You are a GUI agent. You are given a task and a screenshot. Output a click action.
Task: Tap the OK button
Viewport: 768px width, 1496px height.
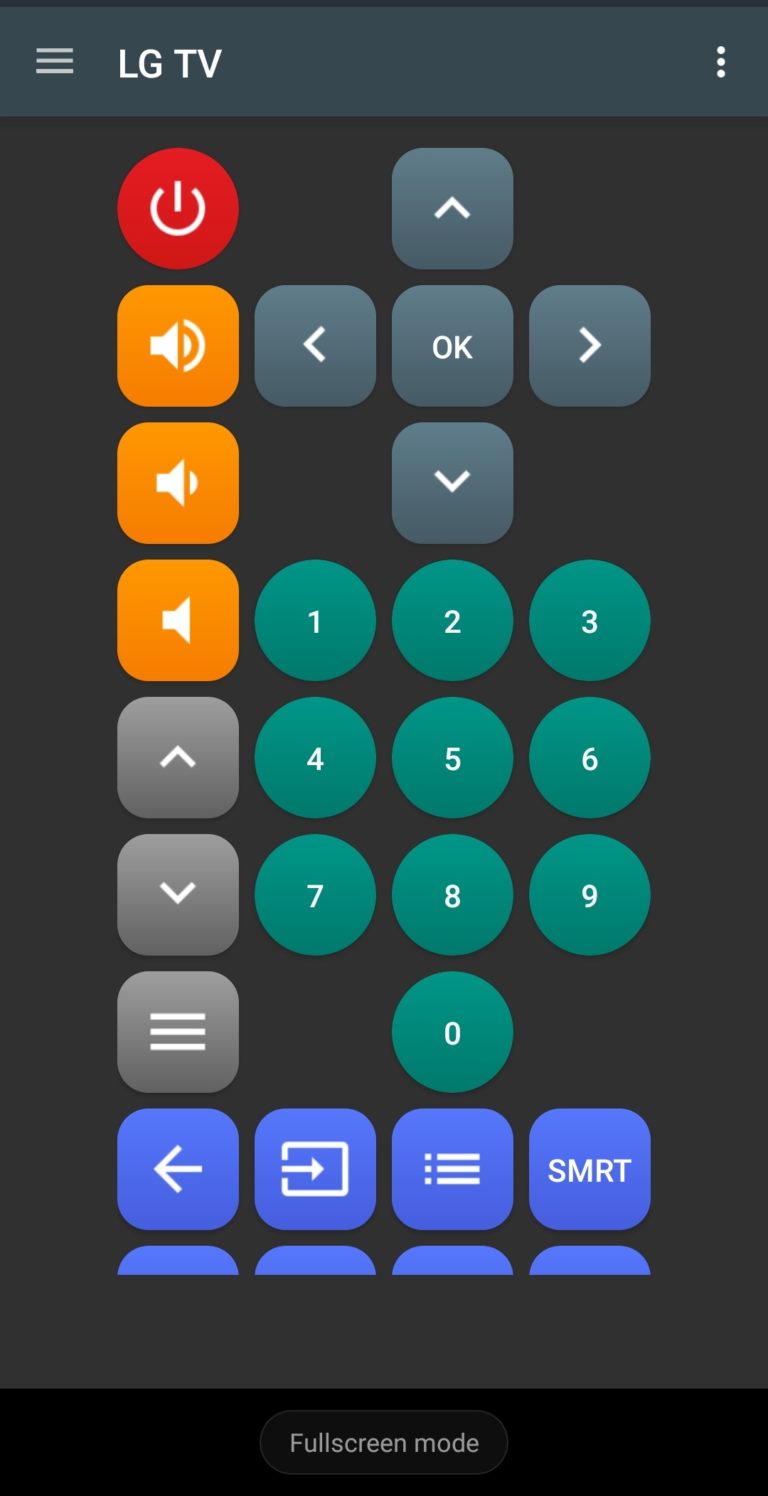click(452, 346)
